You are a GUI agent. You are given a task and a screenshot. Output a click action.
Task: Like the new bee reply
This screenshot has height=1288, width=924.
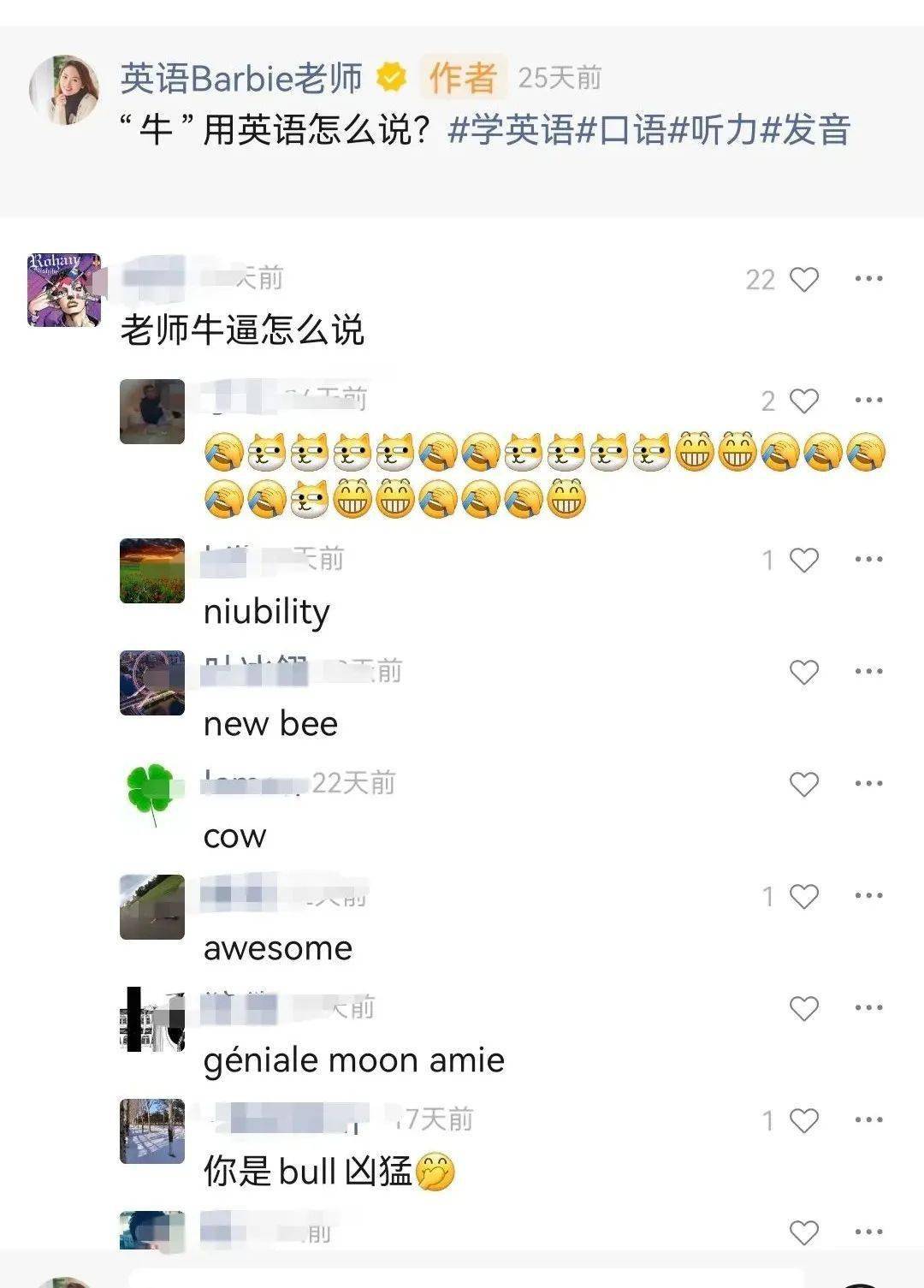[x=803, y=672]
